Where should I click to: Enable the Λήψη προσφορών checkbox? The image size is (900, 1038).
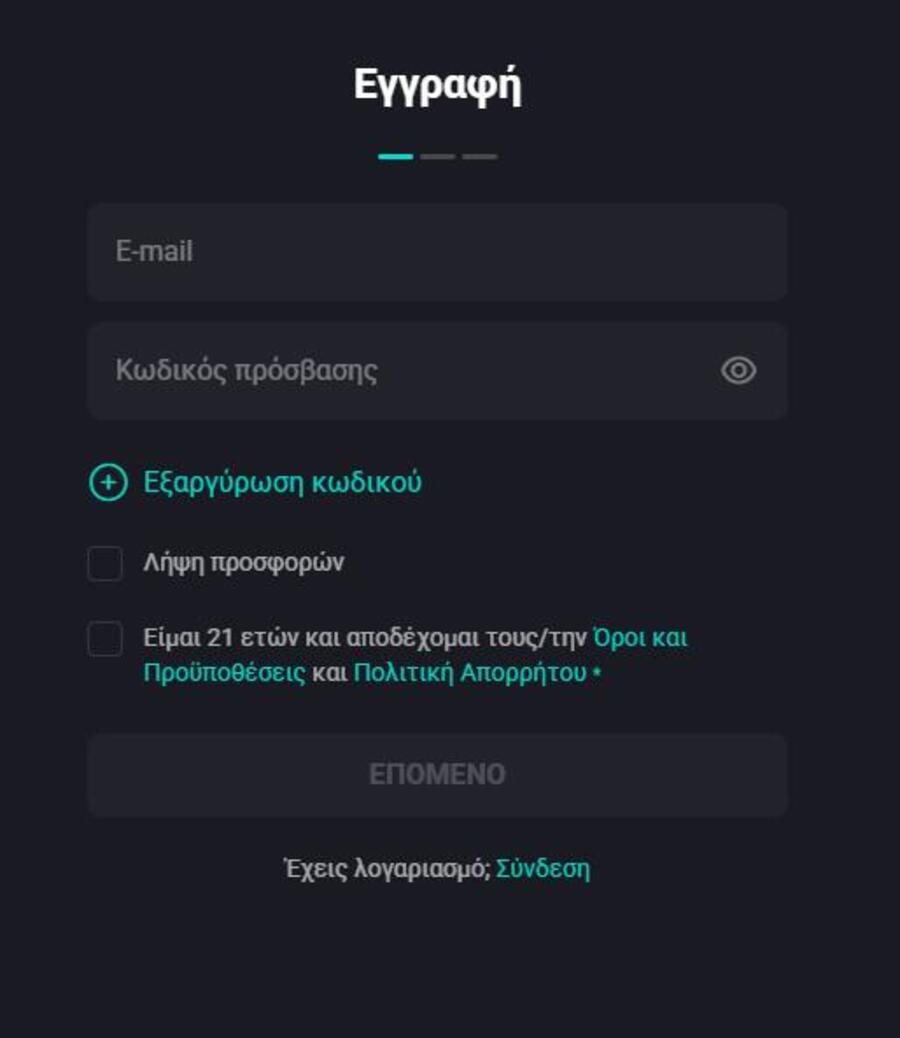coord(104,562)
